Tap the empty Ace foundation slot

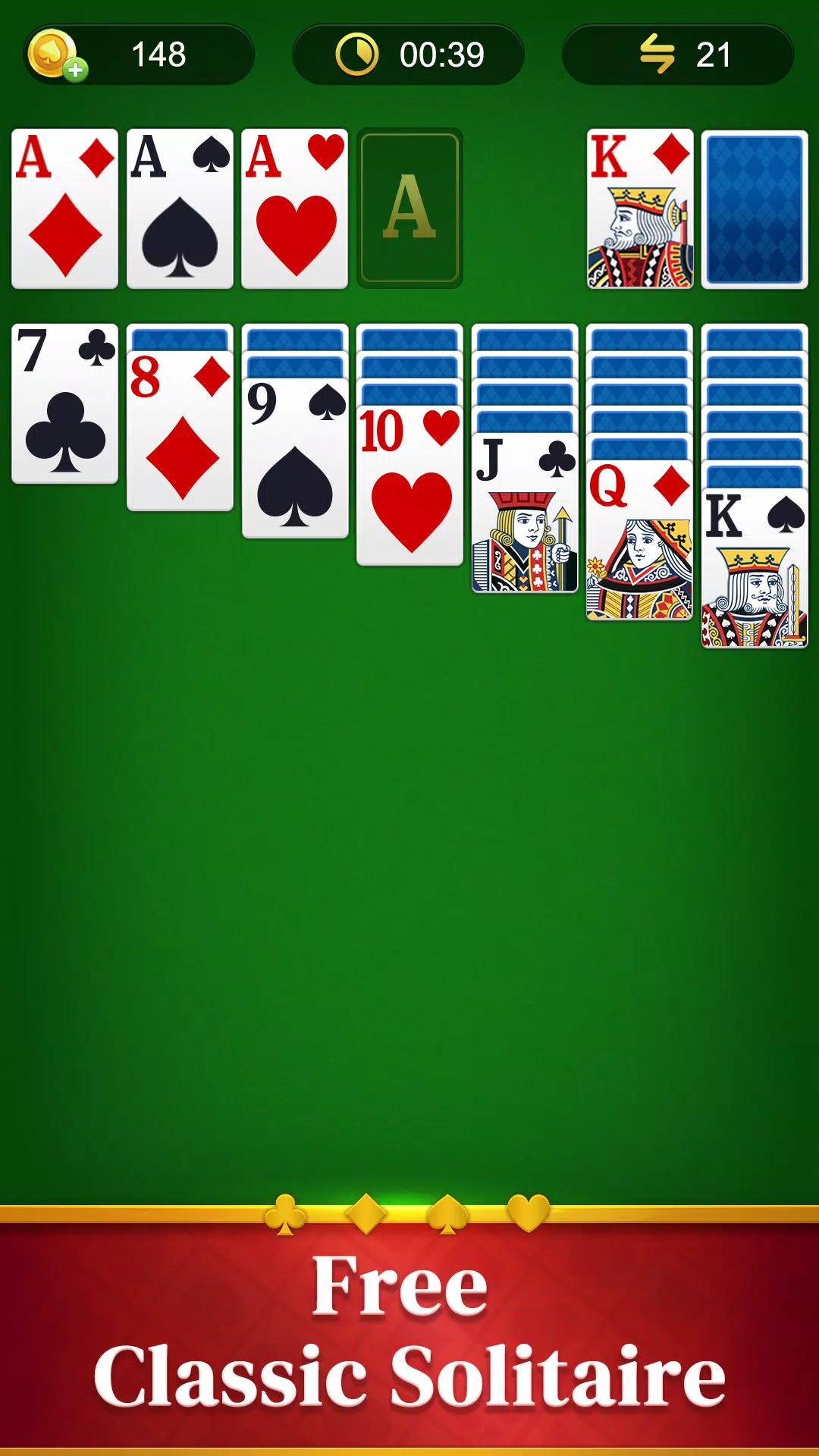(409, 209)
